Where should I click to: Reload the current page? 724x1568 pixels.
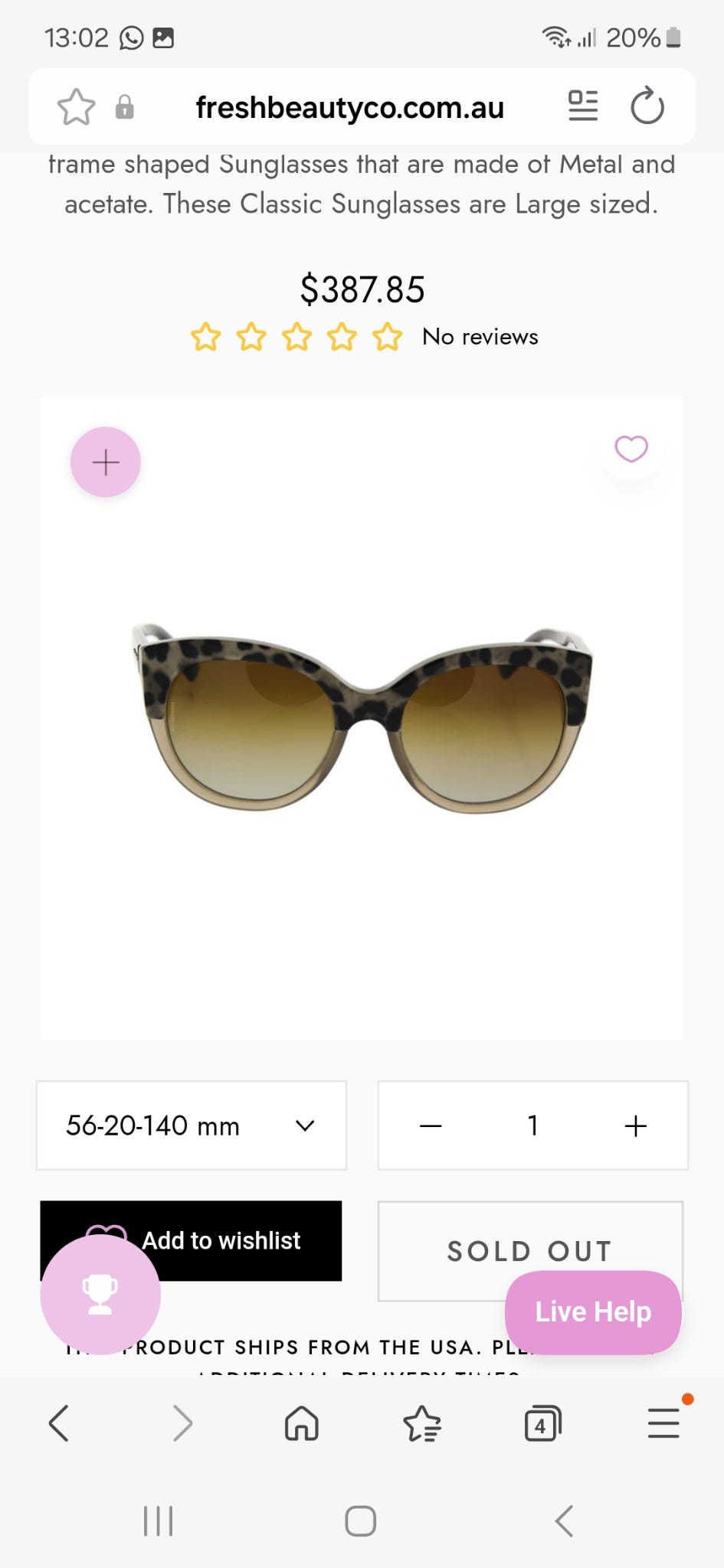[647, 106]
